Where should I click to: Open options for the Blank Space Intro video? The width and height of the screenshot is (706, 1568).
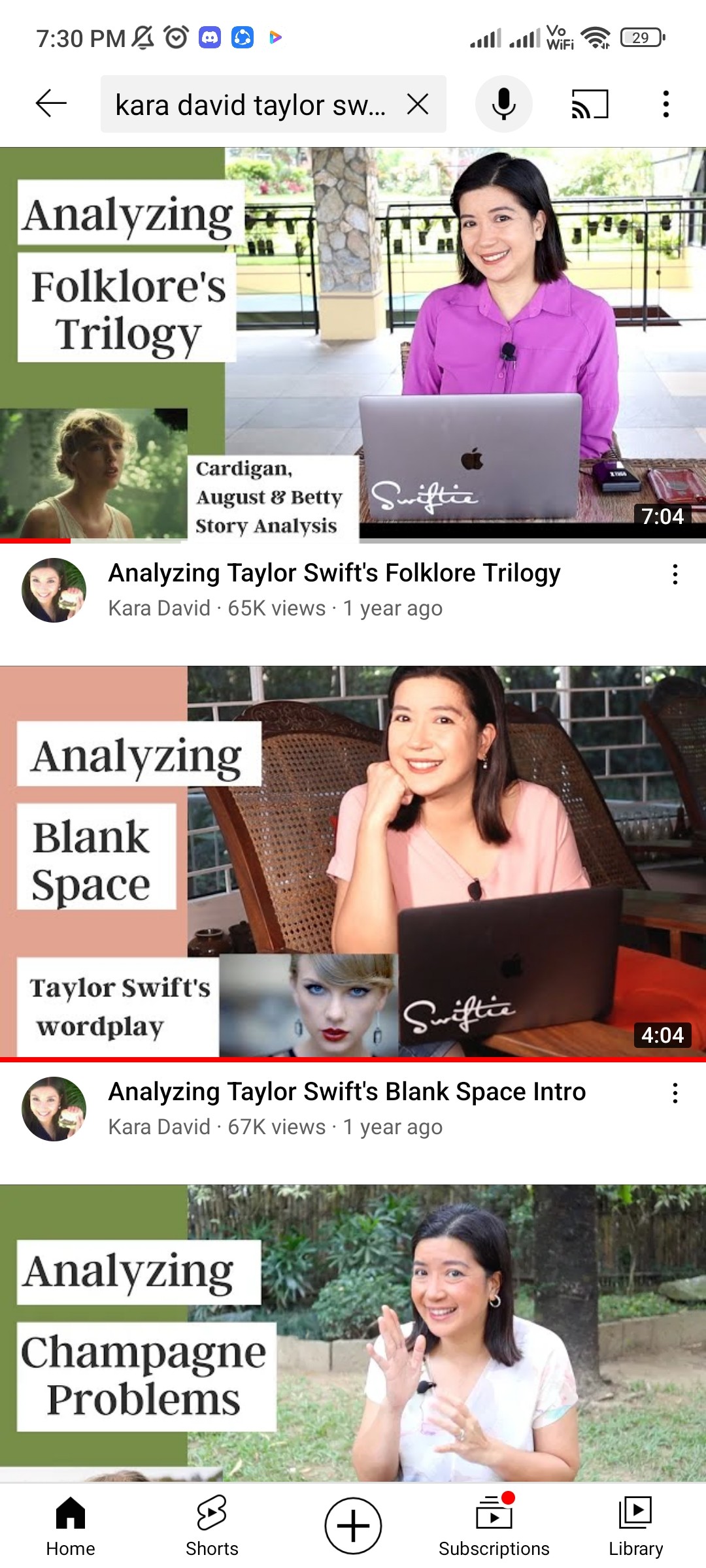pyautogui.click(x=675, y=1093)
